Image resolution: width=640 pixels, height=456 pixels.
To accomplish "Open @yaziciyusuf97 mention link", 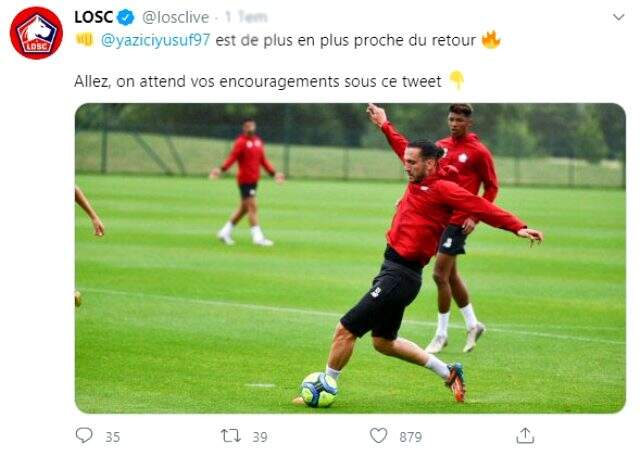I will [155, 41].
